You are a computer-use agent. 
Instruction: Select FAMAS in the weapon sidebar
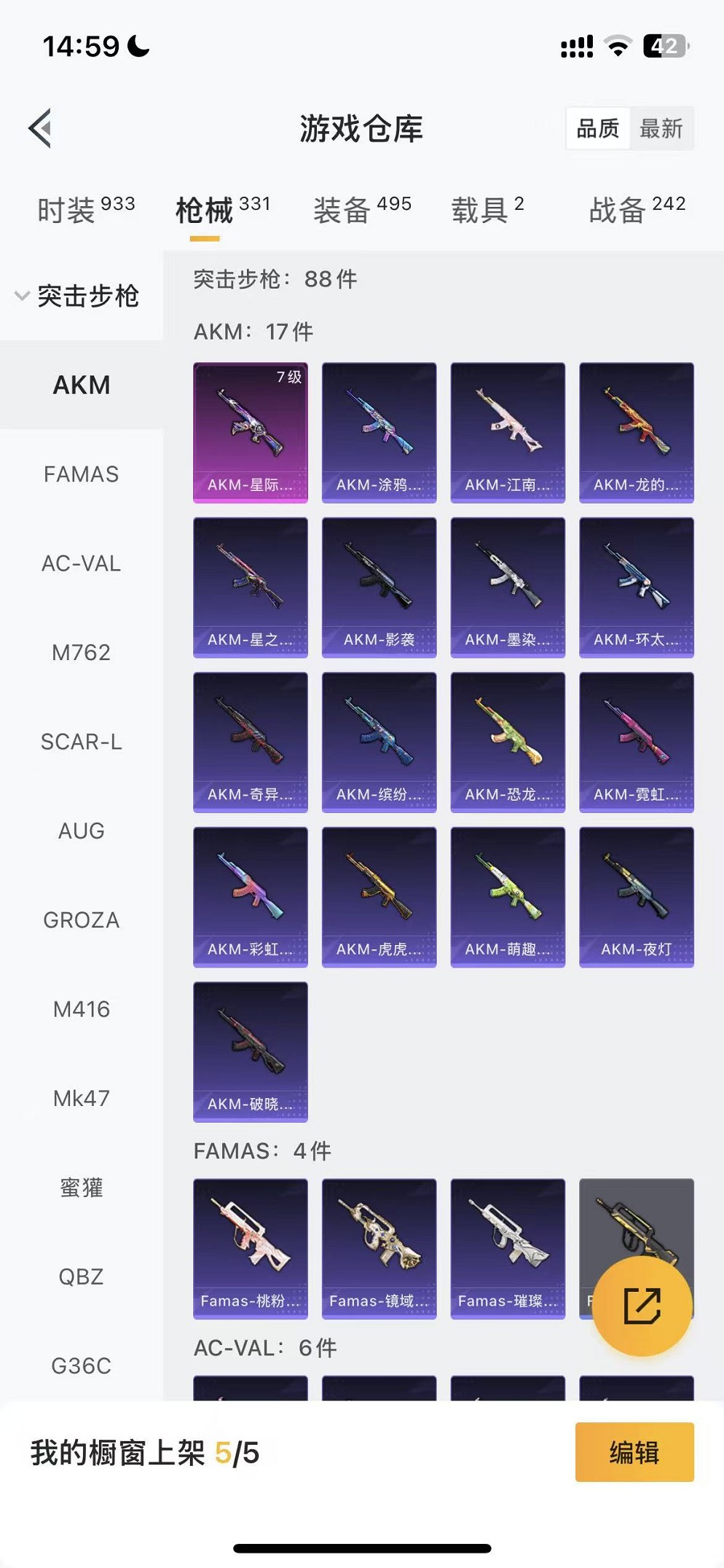point(81,474)
